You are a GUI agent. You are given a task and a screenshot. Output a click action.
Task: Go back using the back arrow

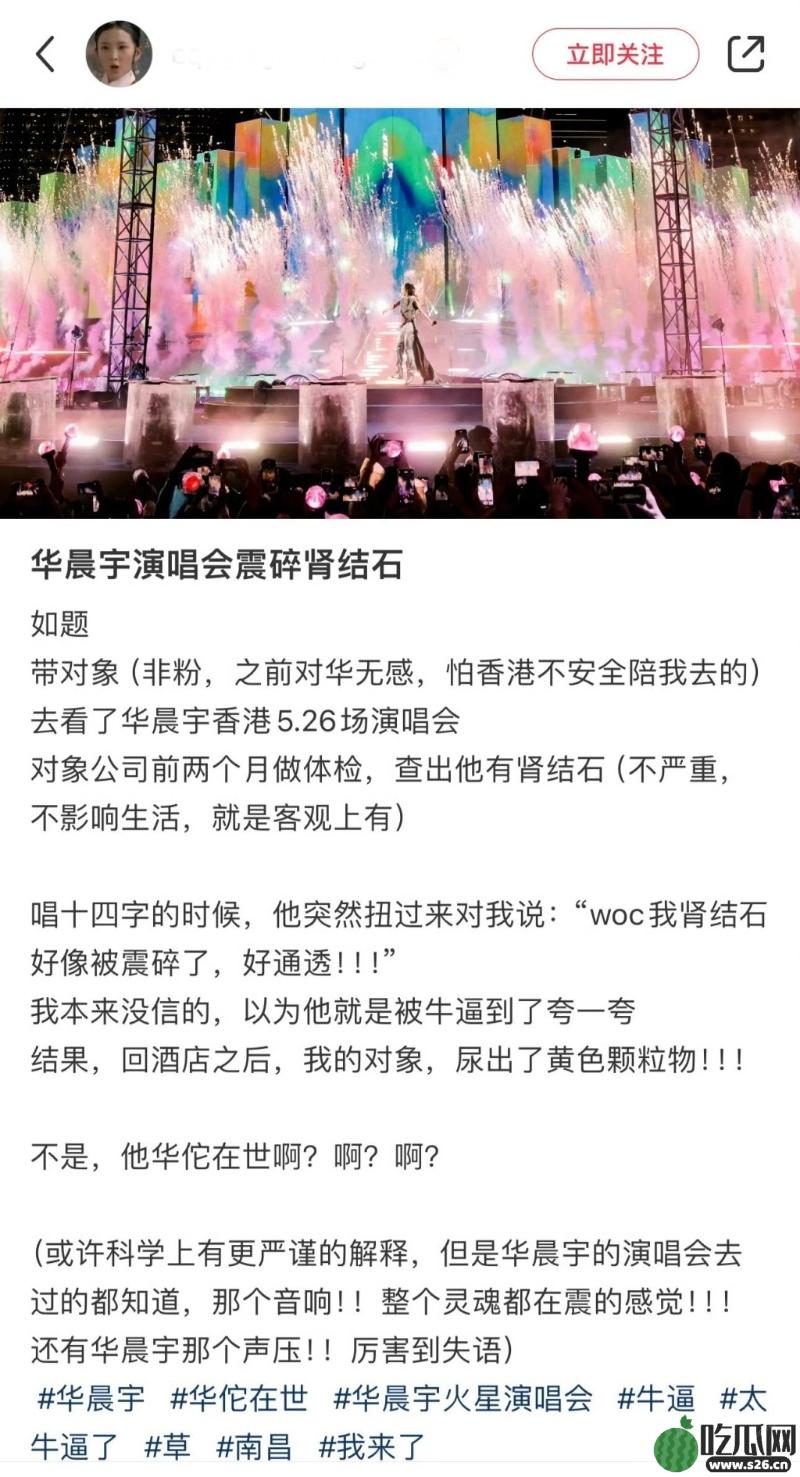tap(46, 54)
